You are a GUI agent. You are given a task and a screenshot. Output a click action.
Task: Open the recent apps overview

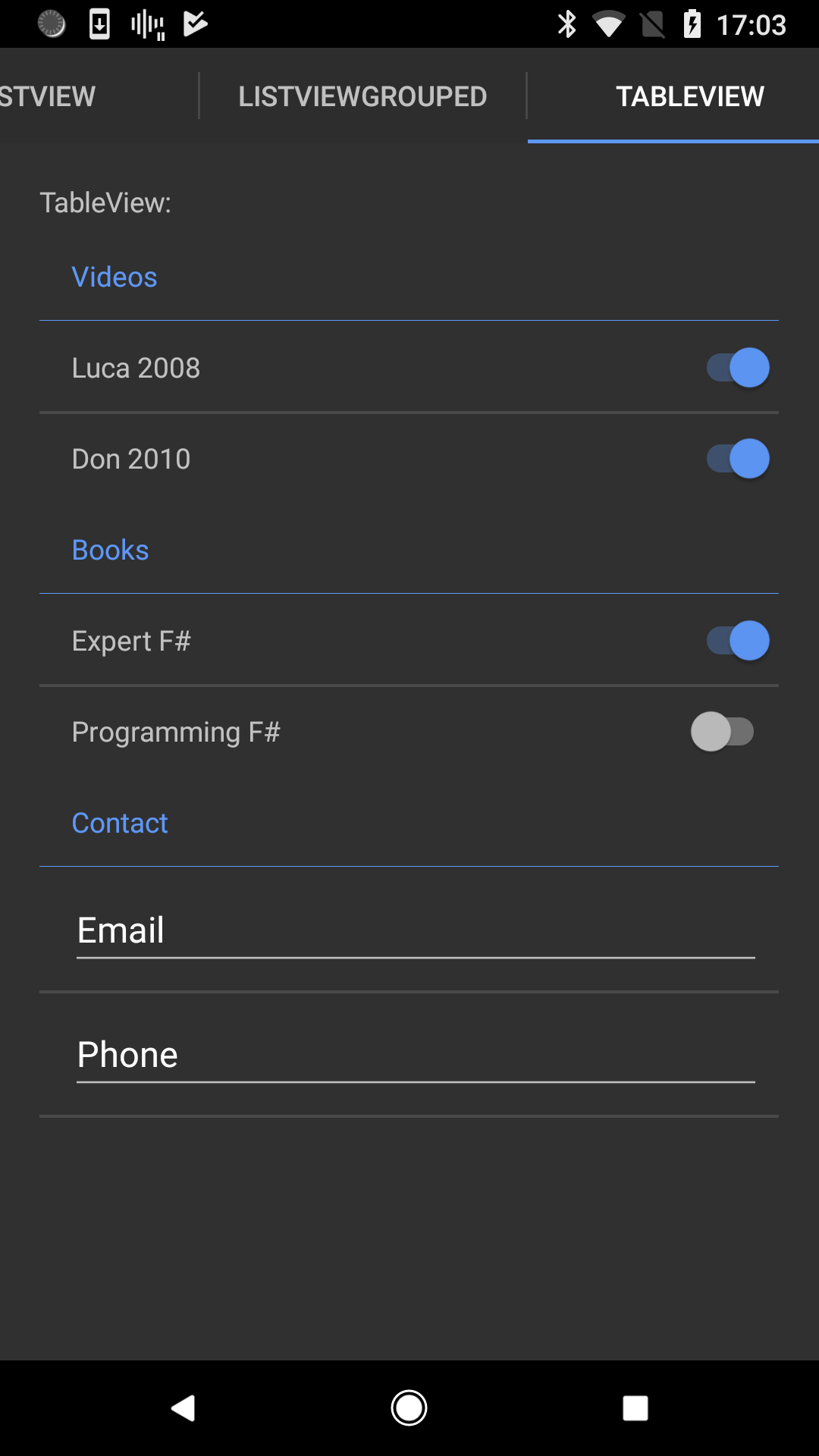coord(635,1408)
